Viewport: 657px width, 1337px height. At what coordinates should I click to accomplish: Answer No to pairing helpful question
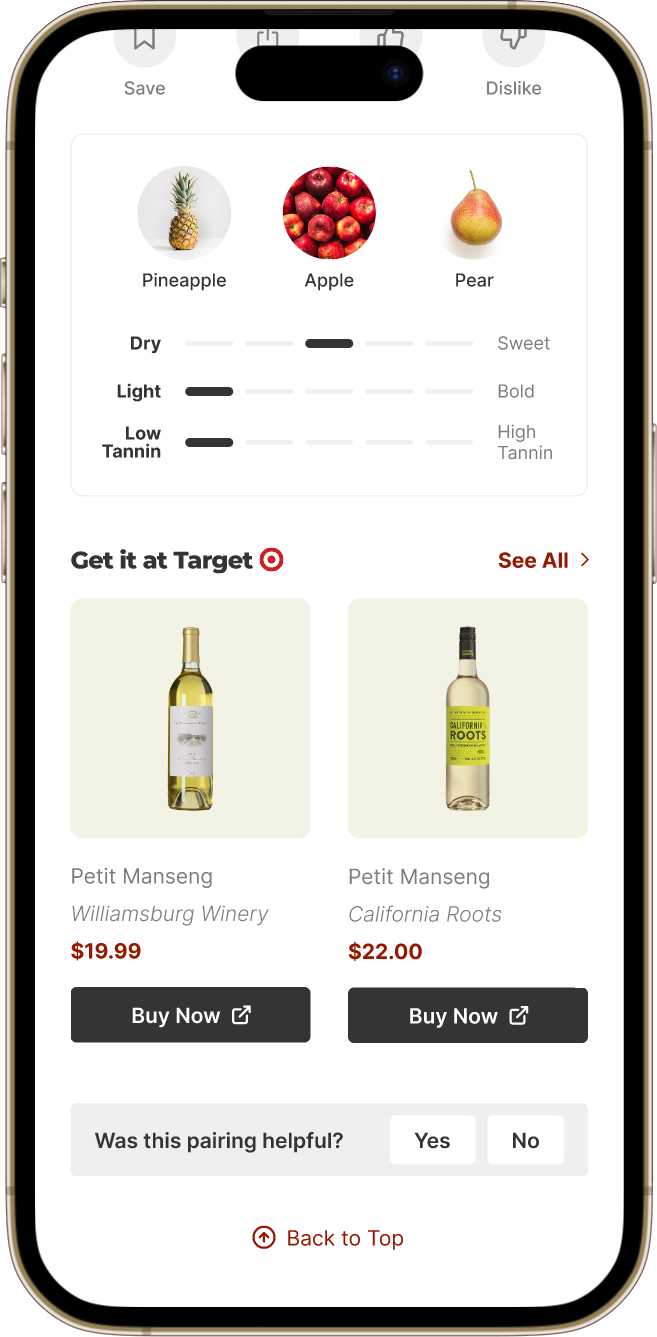[x=525, y=1140]
